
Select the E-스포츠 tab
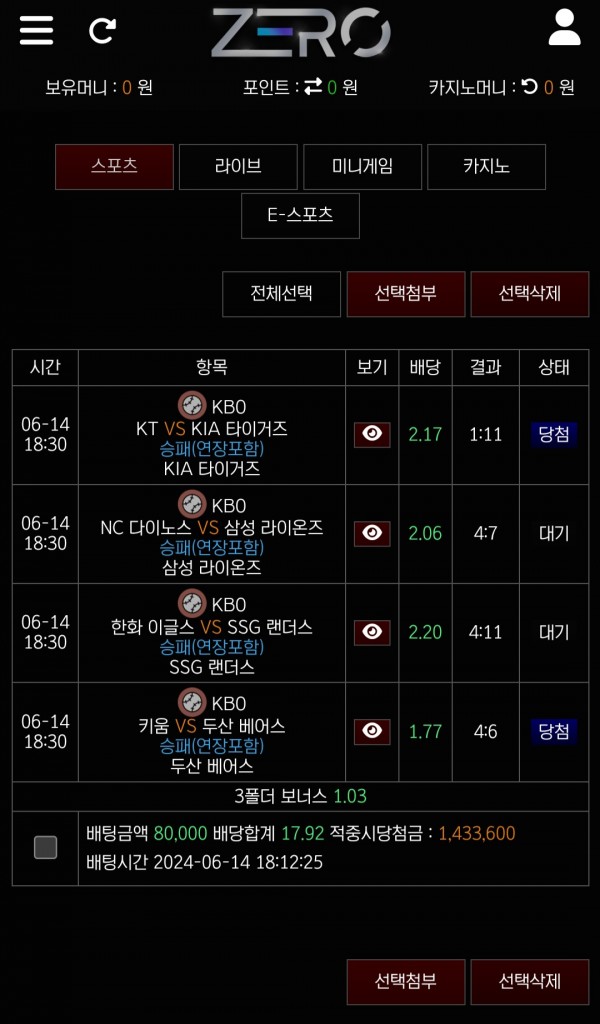point(300,215)
